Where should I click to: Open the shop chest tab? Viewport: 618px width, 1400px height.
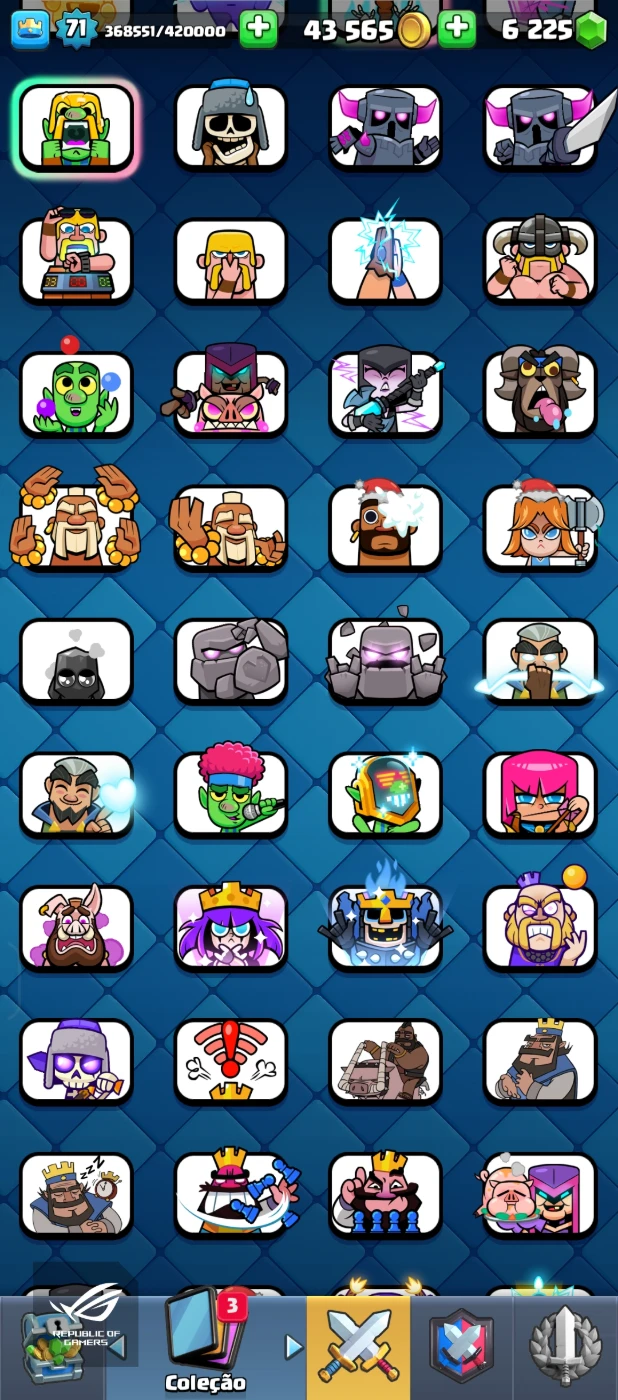(x=52, y=1347)
